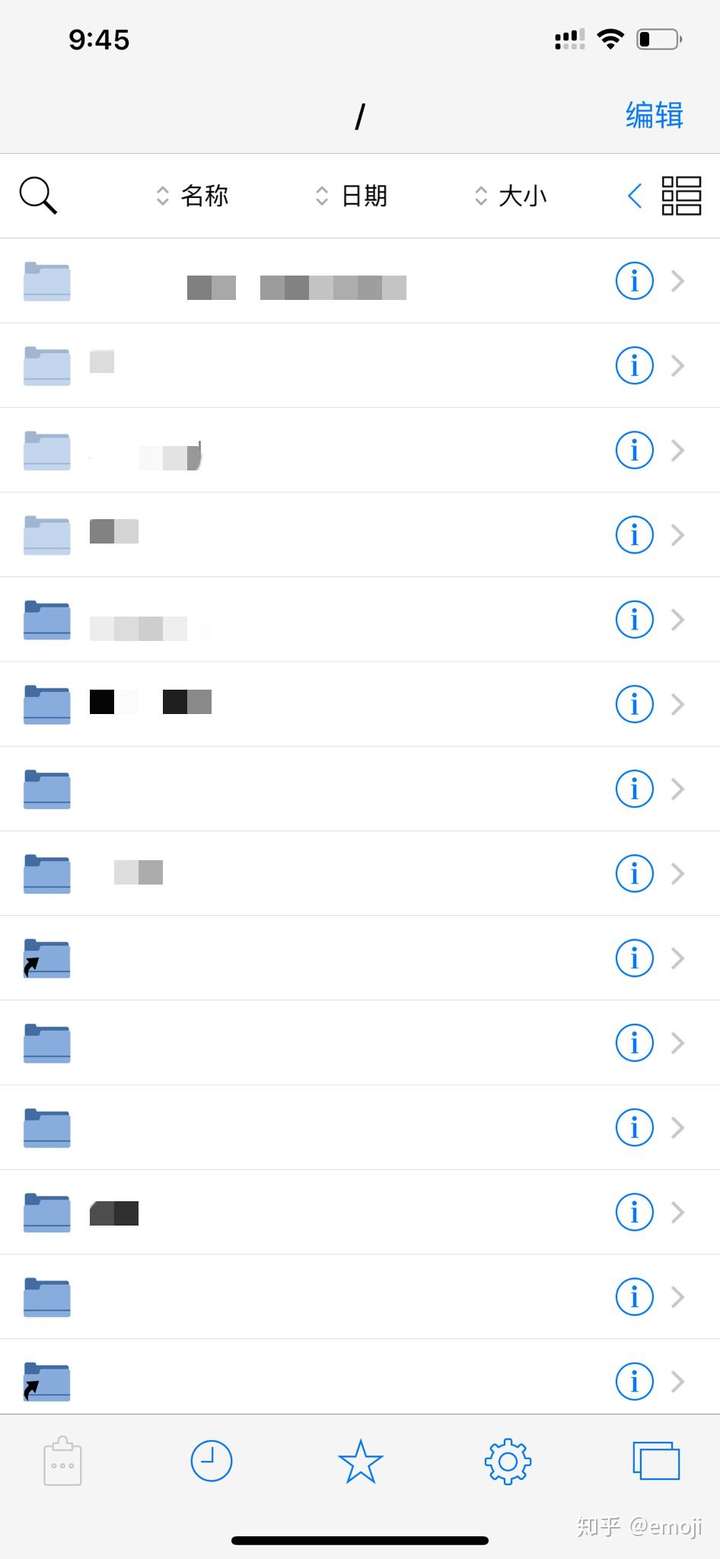
Task: Tap the 编辑 edit button
Action: [654, 115]
